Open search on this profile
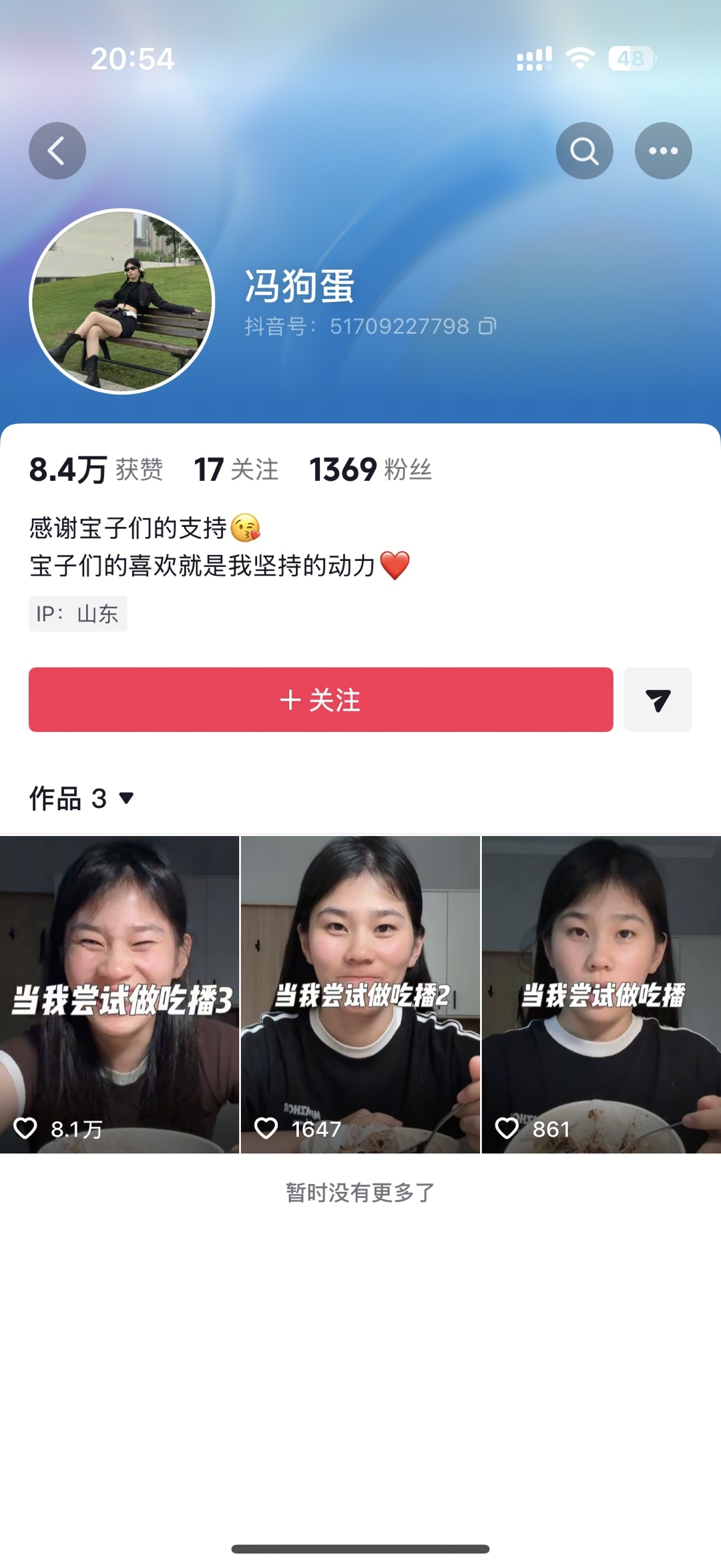The image size is (721, 1568). (584, 151)
